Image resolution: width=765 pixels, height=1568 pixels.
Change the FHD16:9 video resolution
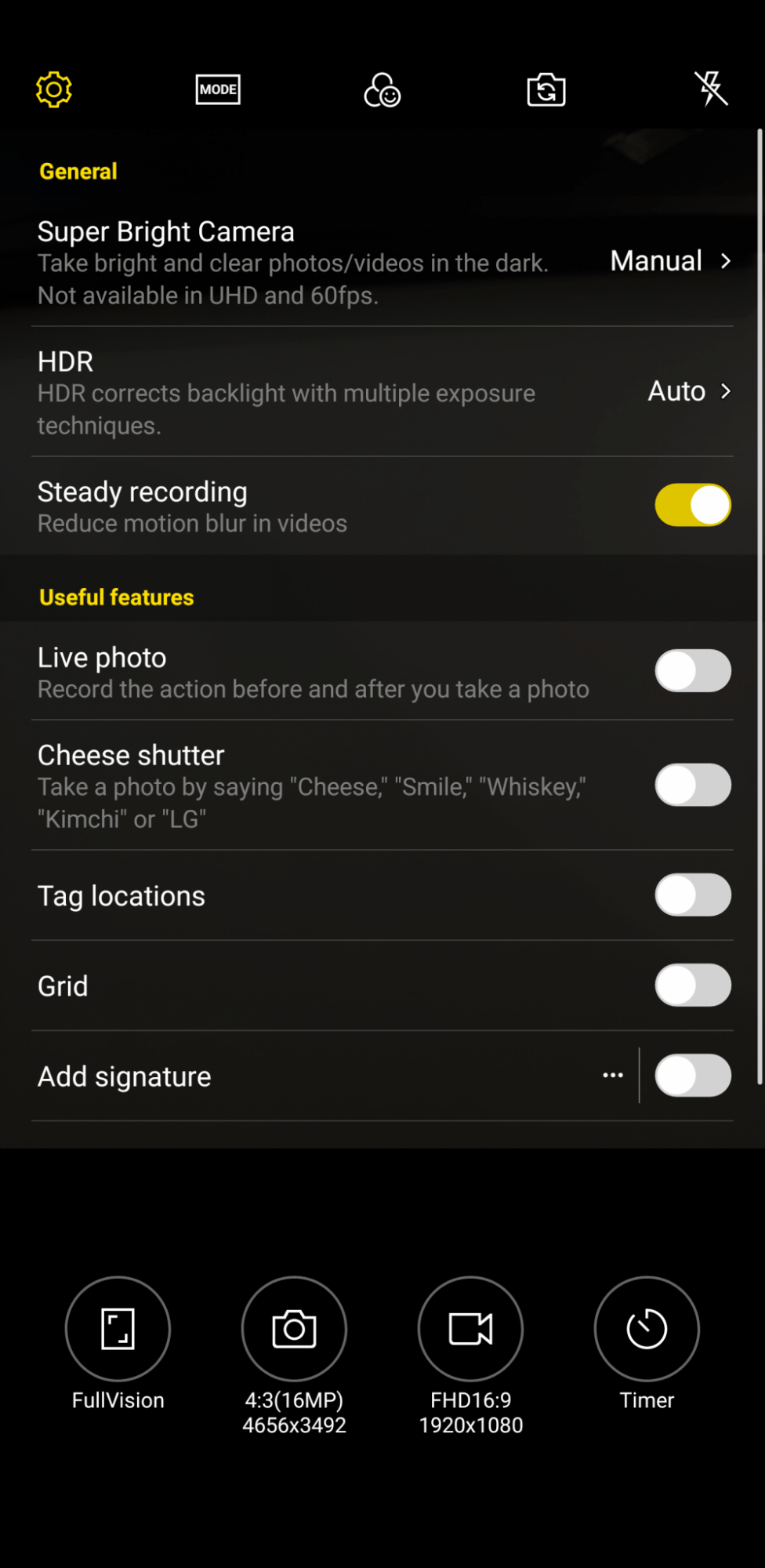click(x=470, y=1330)
